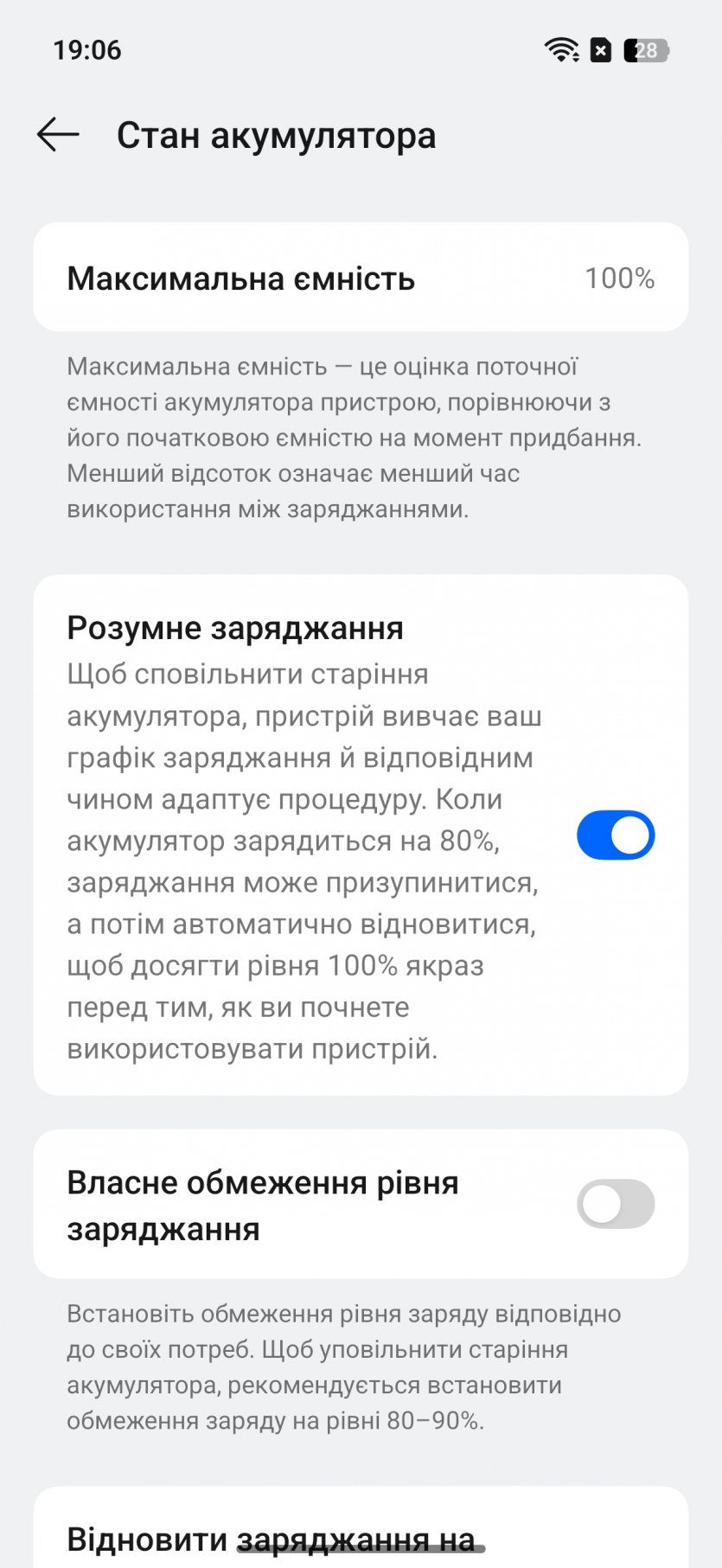Enable Власне обмеження рівня заряджання
The height and width of the screenshot is (1568, 722).
(x=615, y=1204)
